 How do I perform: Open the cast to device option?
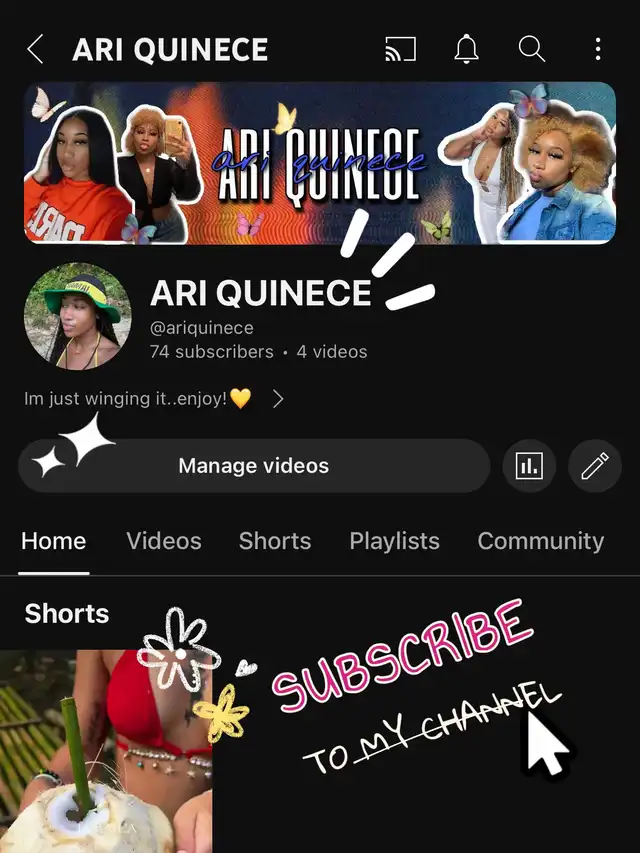[x=400, y=49]
